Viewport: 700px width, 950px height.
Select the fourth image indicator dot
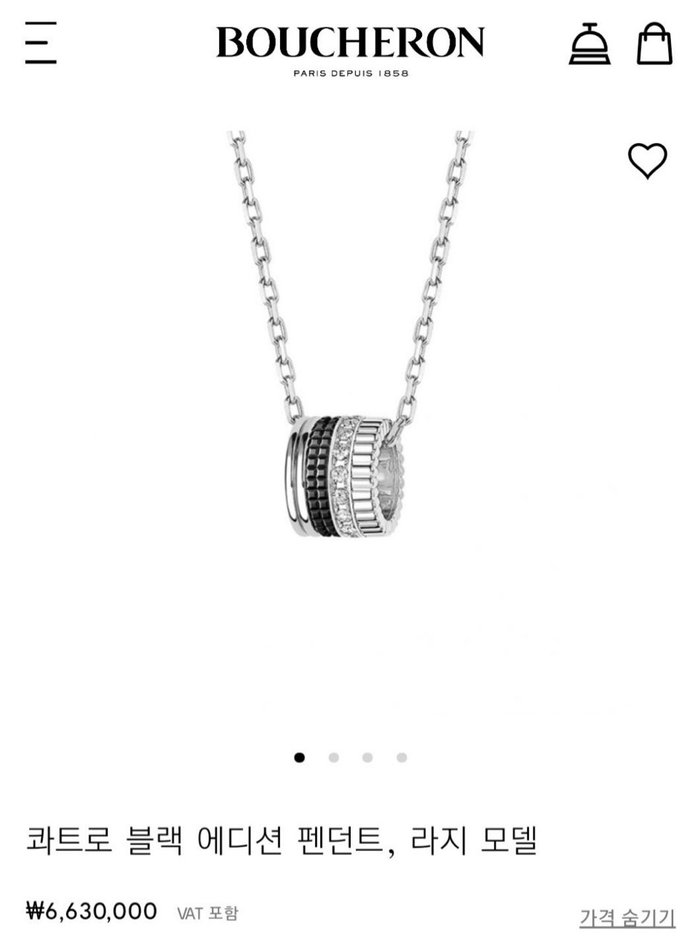coord(402,757)
